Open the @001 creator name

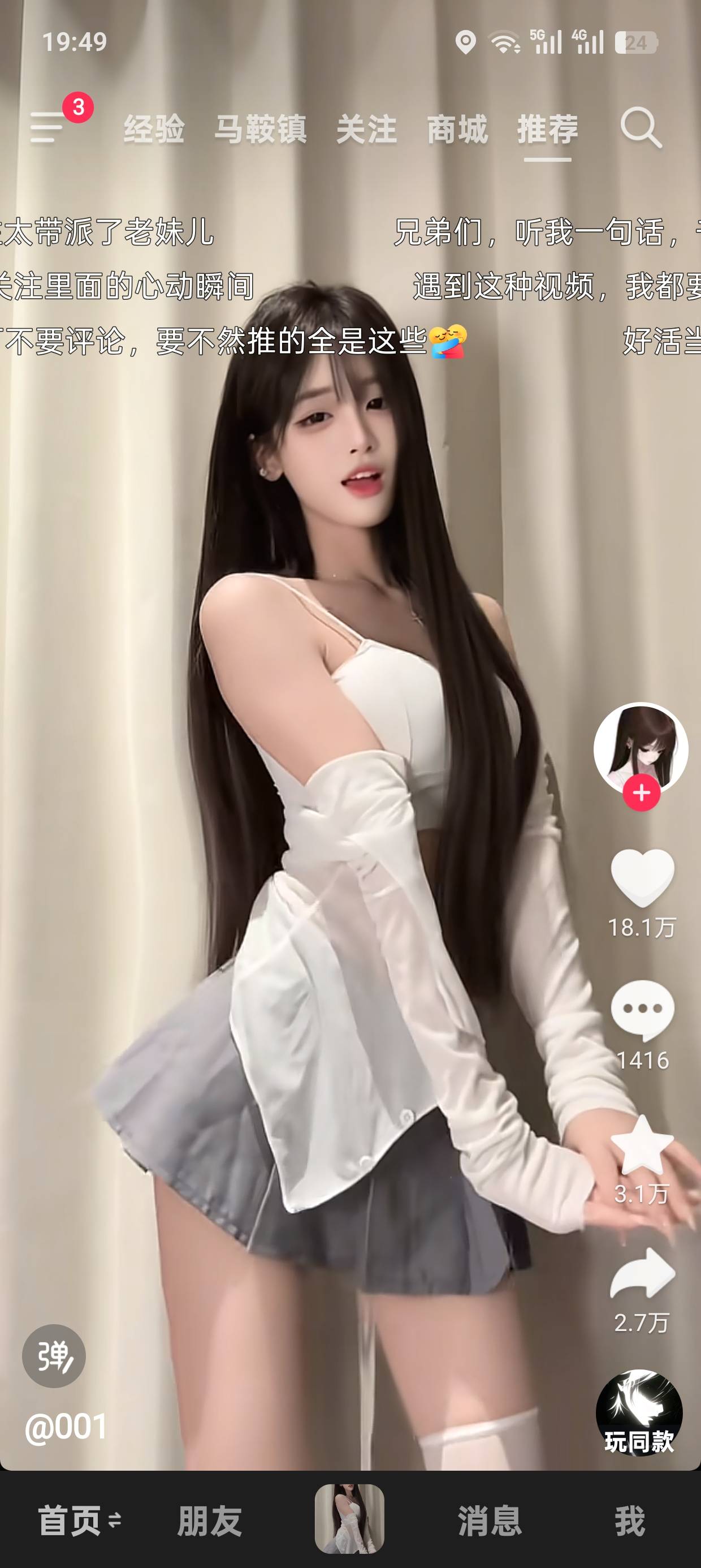(x=66, y=1427)
